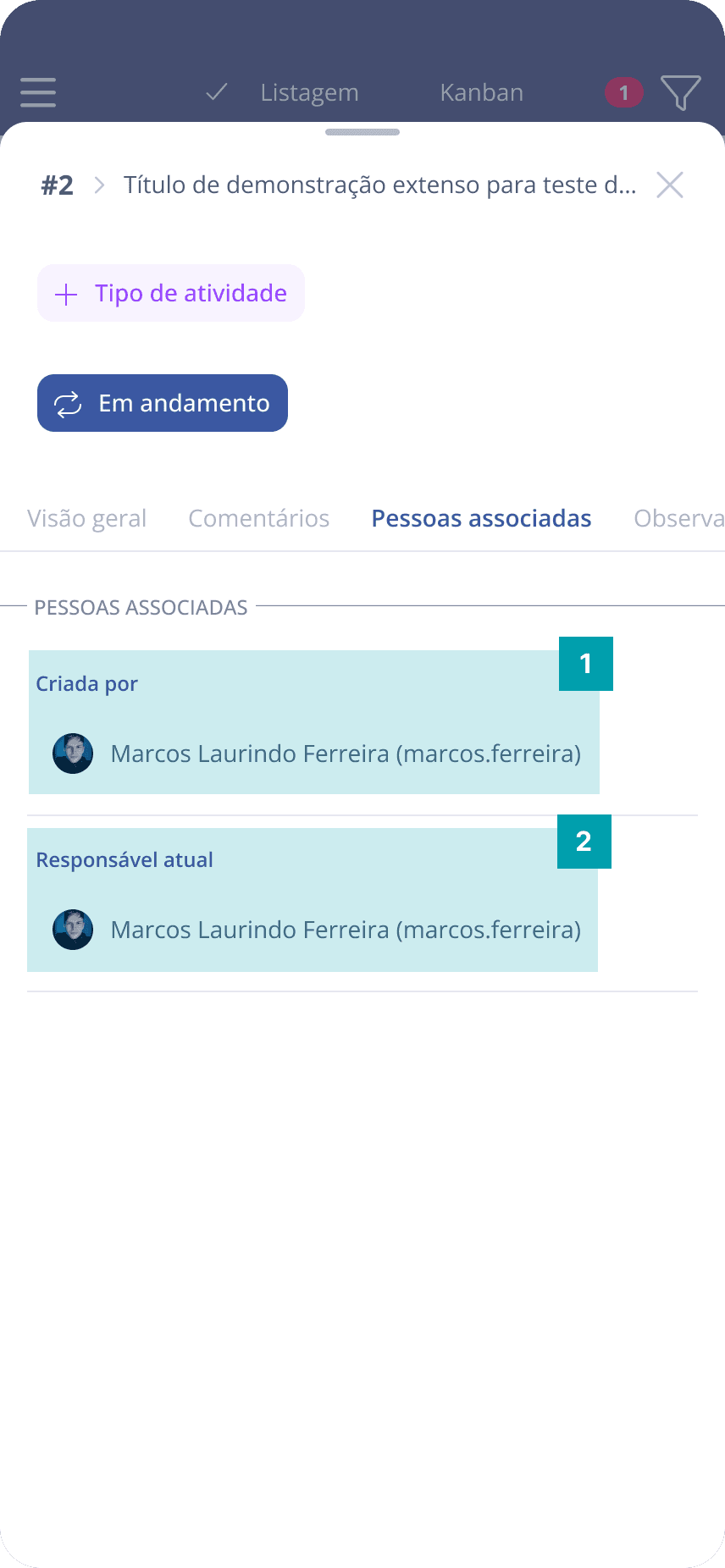Select the highlighted Responsável atual card
The image size is (725, 1568).
313,899
